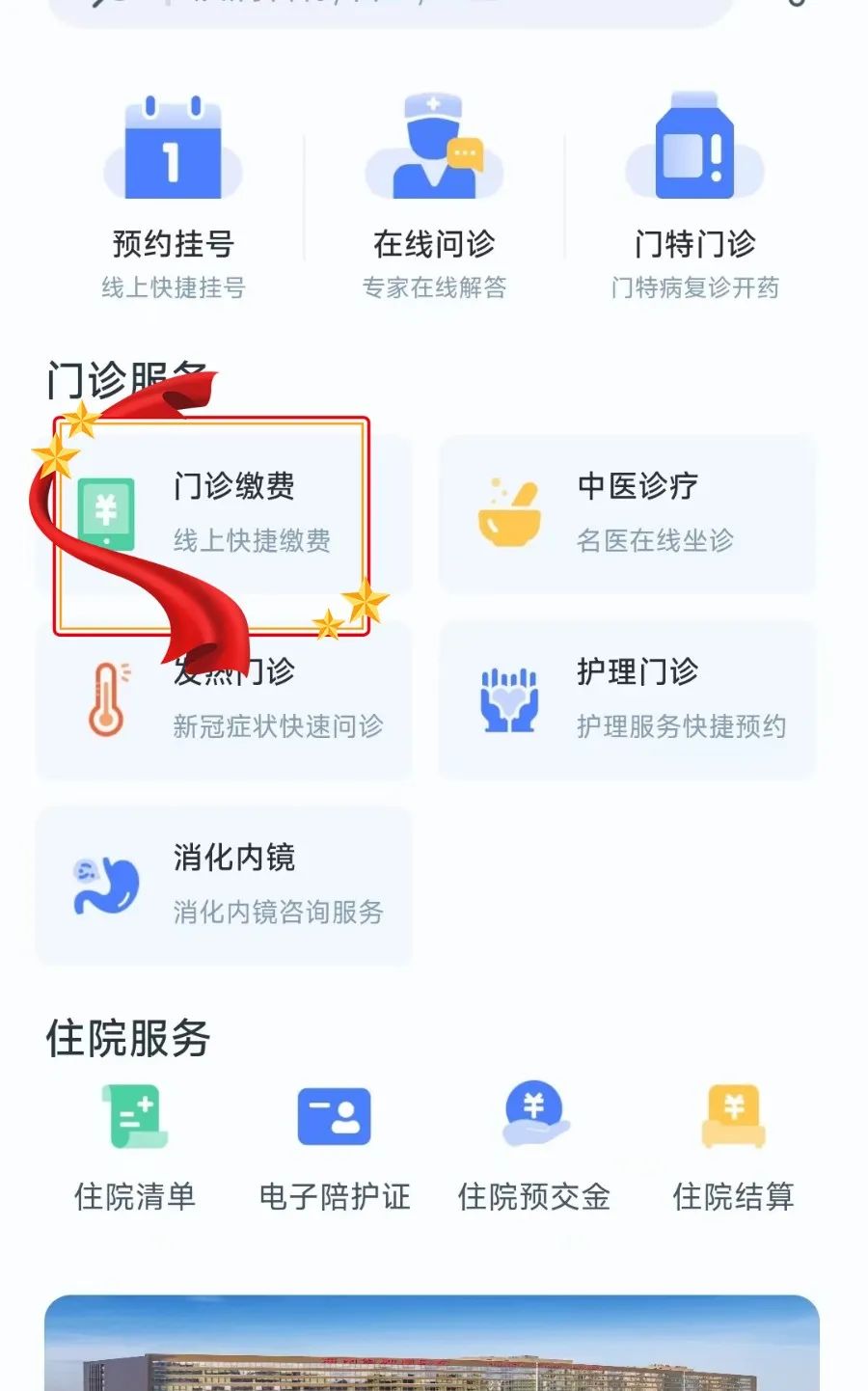Viewport: 868px width, 1391px height.
Task: Tap the hospital building banner
Action: click(x=432, y=1343)
